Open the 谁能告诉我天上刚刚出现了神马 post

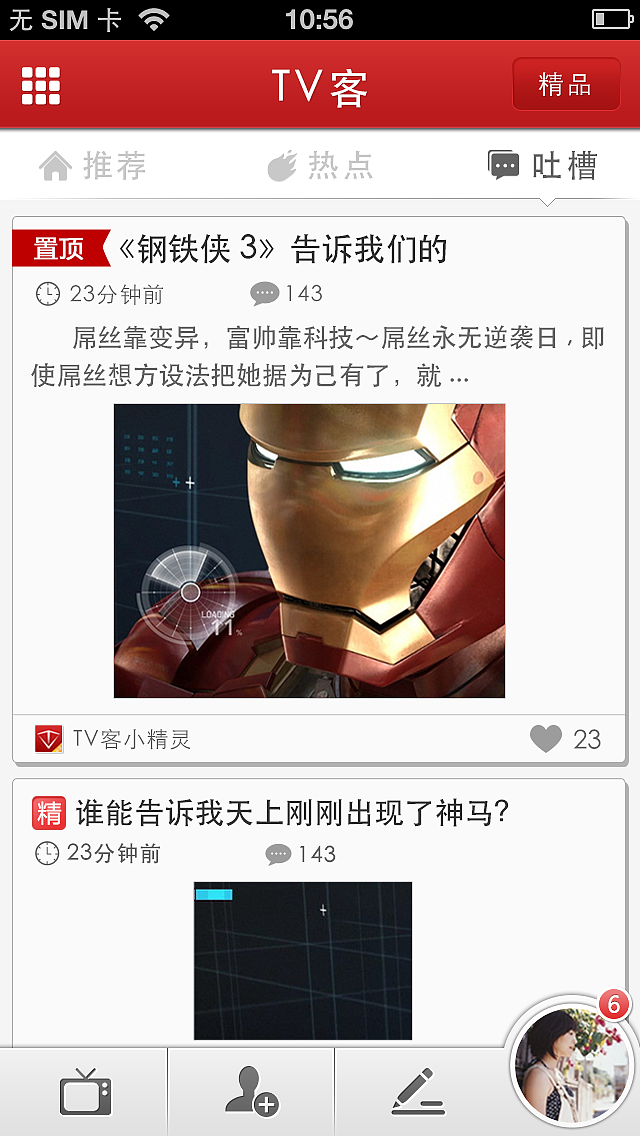pyautogui.click(x=292, y=813)
